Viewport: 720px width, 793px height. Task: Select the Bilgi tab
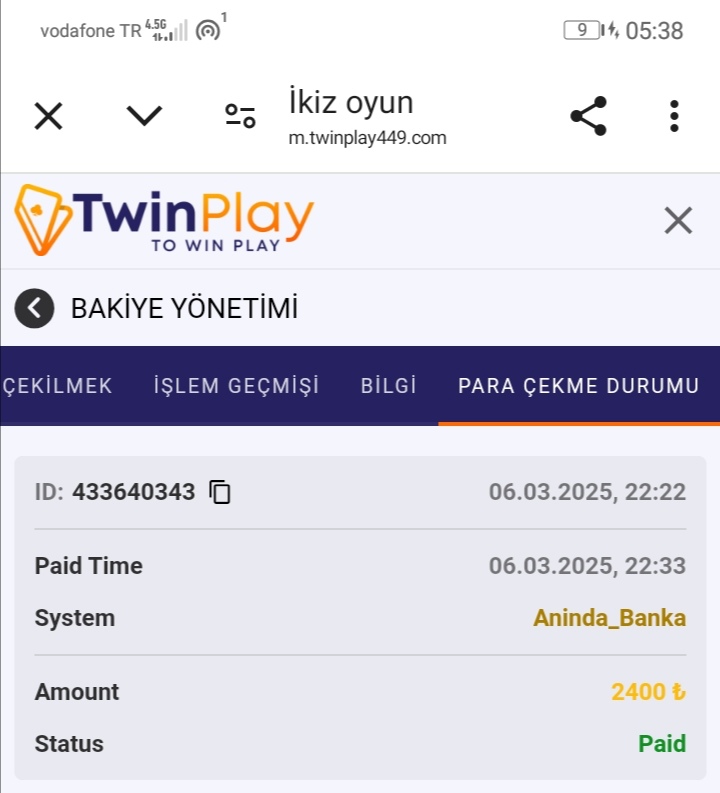coord(388,386)
